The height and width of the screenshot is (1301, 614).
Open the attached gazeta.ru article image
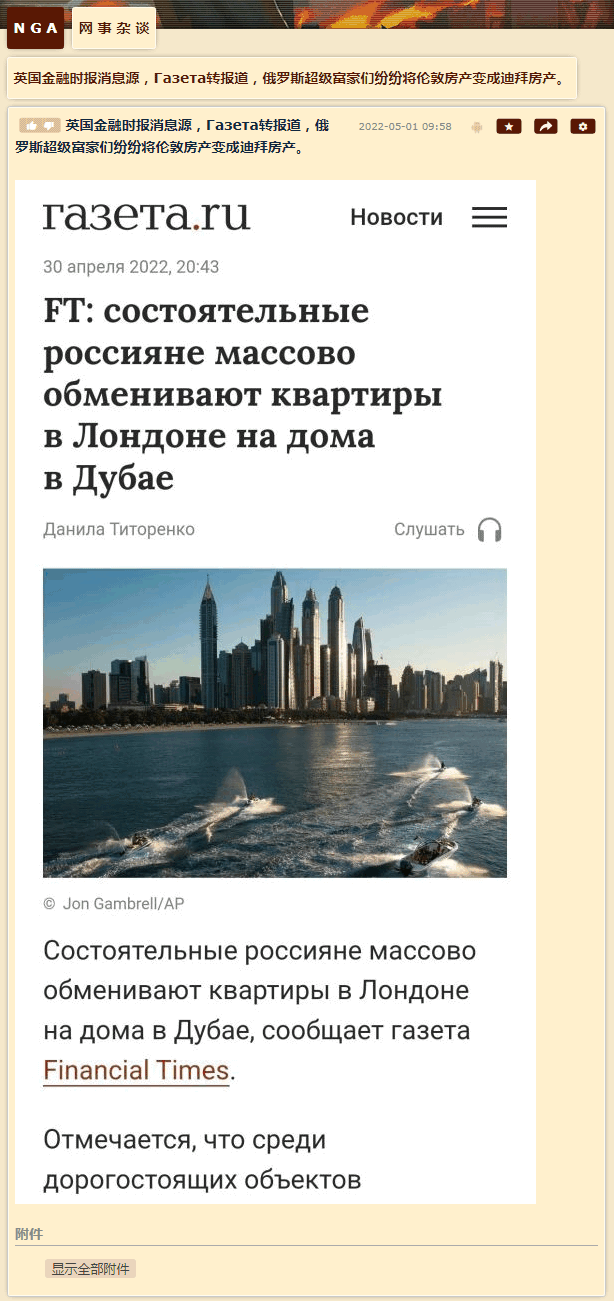coord(275,692)
